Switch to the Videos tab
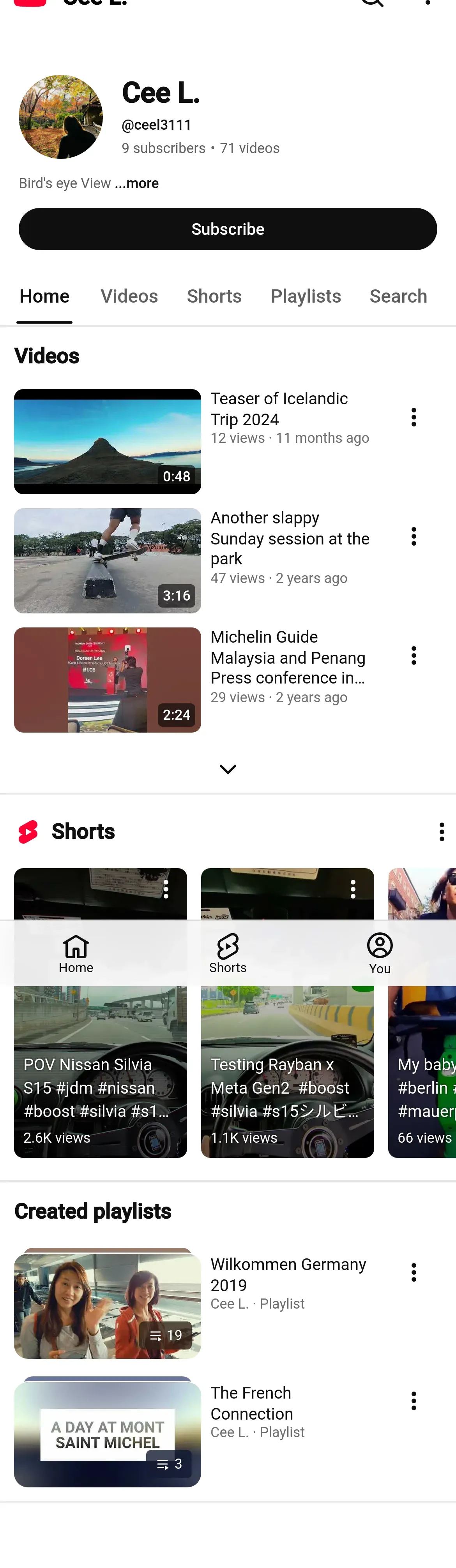 (x=129, y=296)
